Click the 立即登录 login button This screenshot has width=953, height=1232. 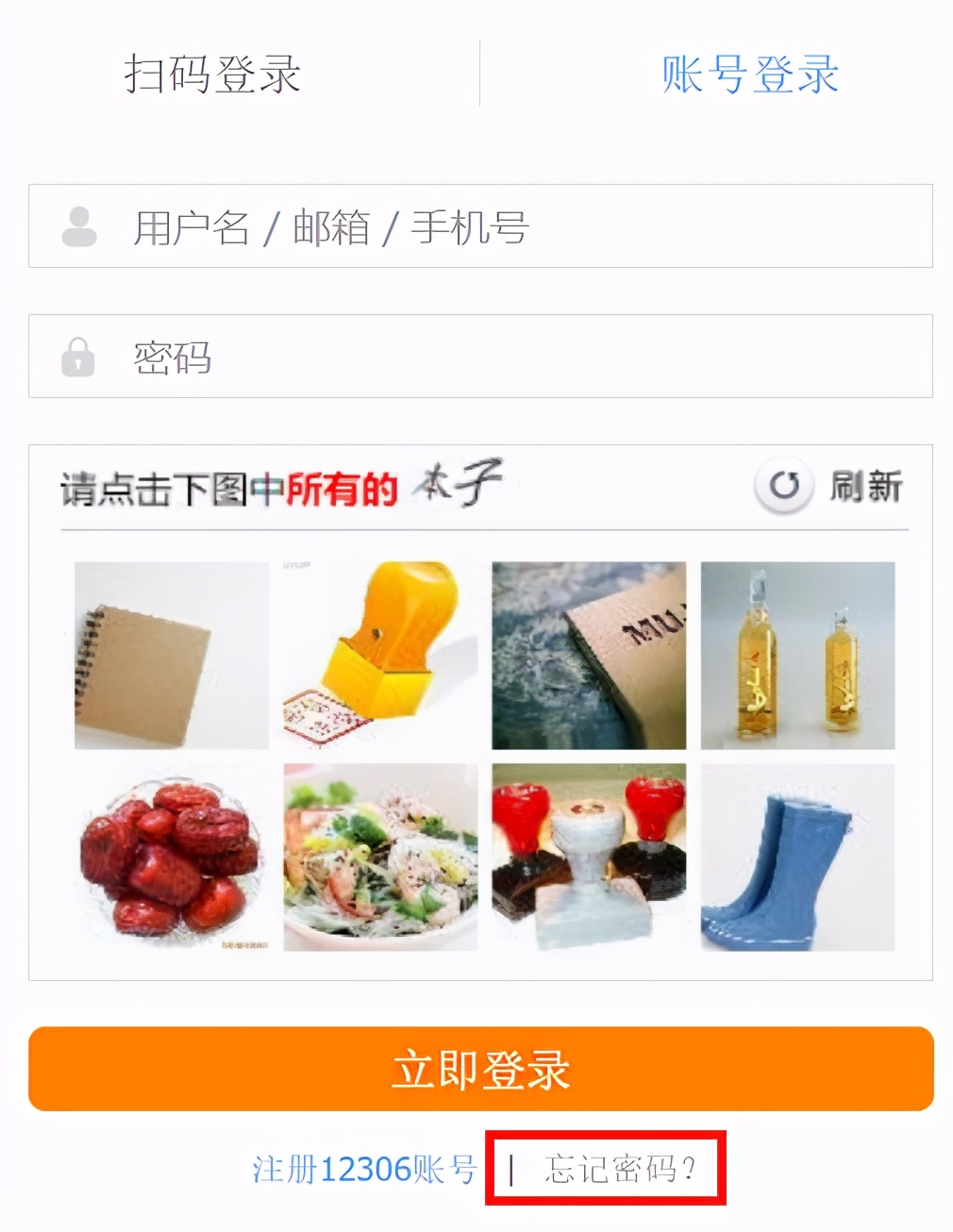pyautogui.click(x=476, y=1068)
